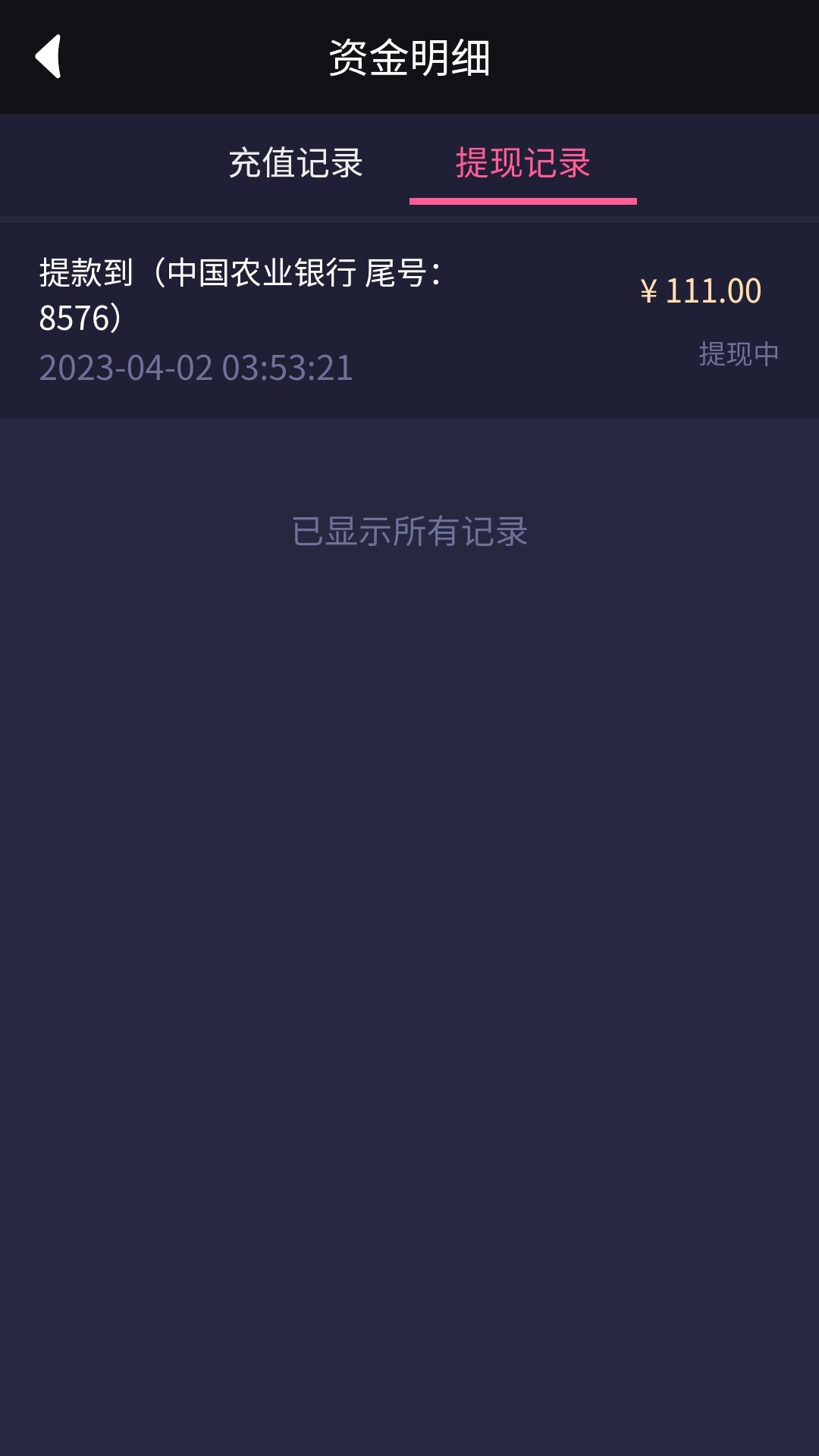Click the 提现中 status label
Screen dimensions: 819x1456
[738, 352]
